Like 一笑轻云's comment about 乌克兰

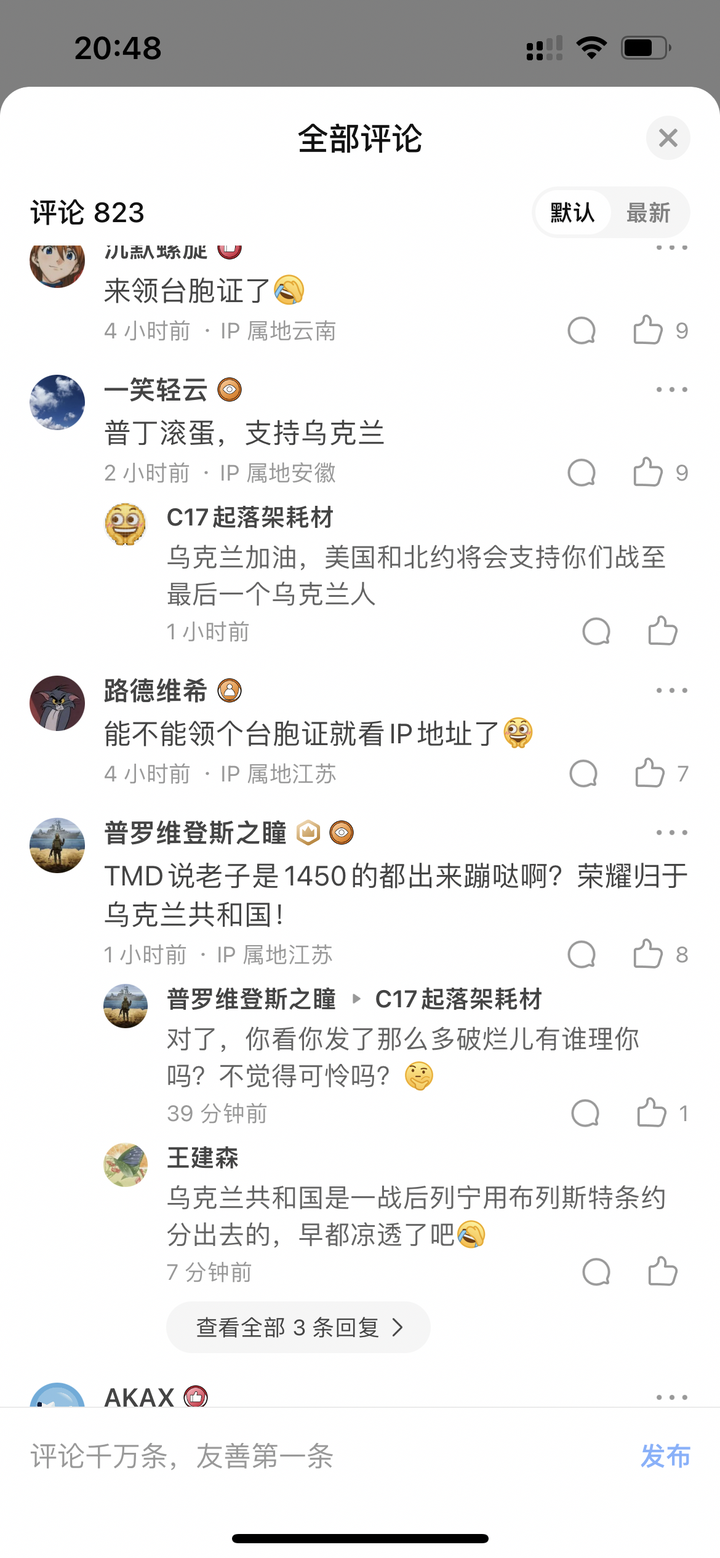tap(648, 472)
